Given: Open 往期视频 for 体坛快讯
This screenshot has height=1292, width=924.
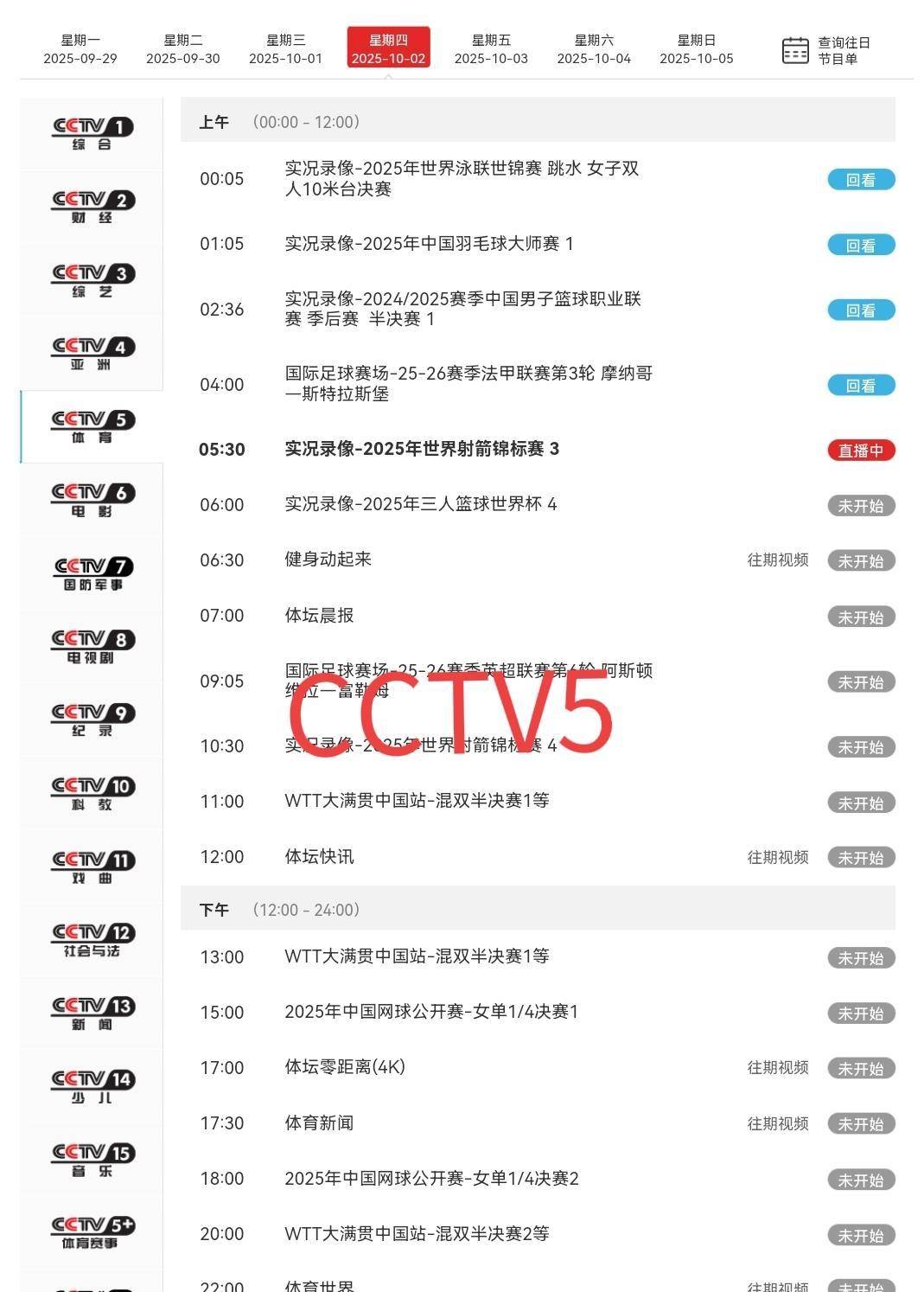Looking at the screenshot, I should 777,858.
